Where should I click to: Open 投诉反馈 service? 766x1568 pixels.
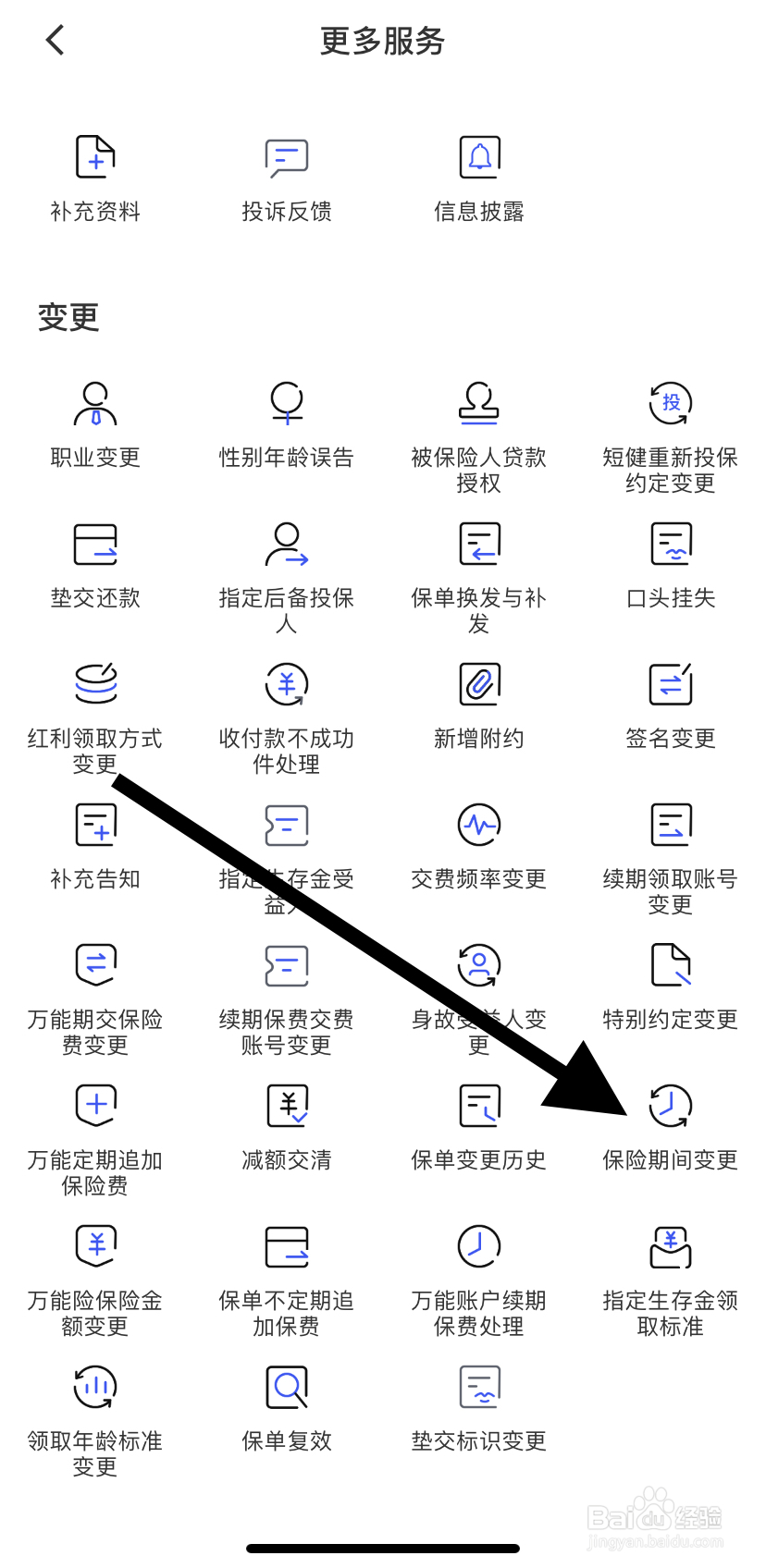point(285,176)
